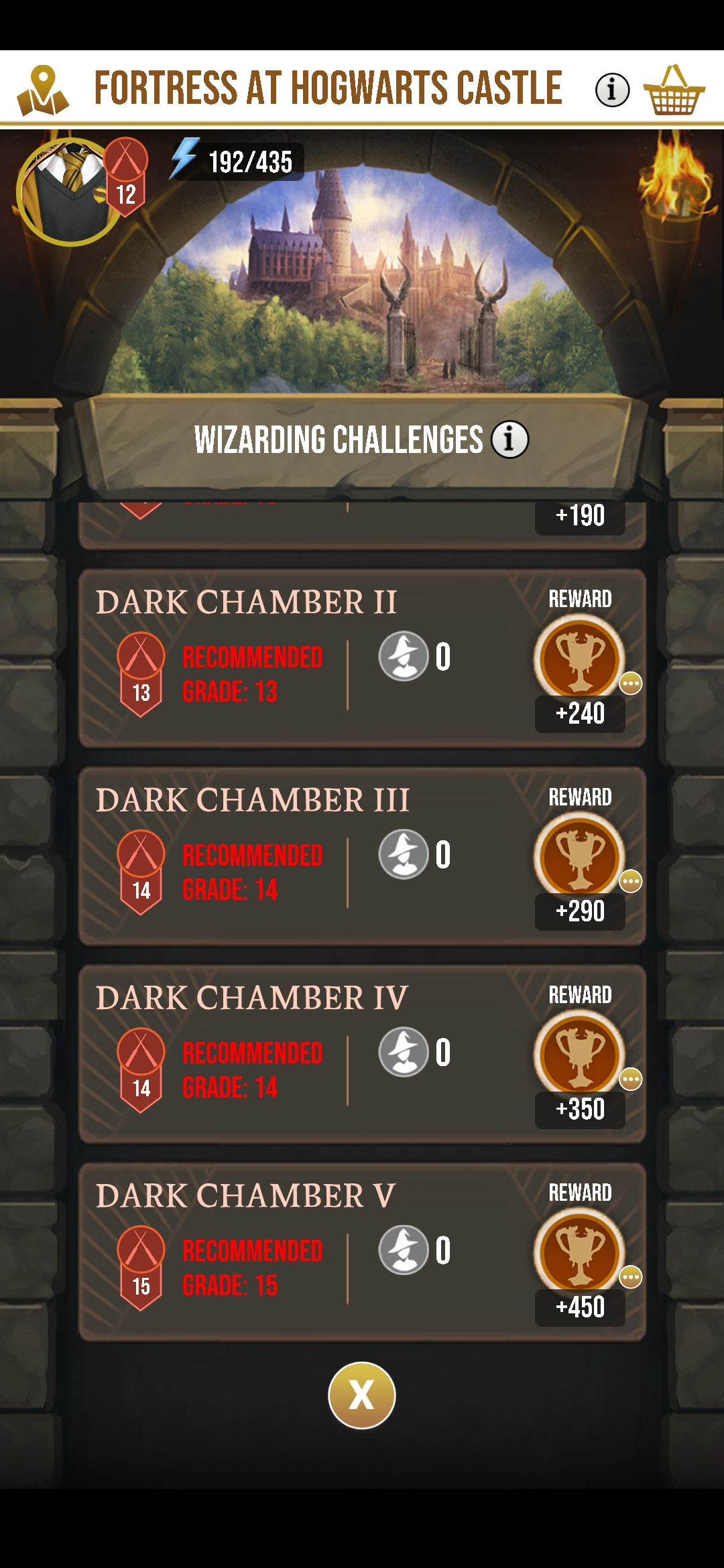Check the spell energy counter
The height and width of the screenshot is (1568, 724).
236,161
